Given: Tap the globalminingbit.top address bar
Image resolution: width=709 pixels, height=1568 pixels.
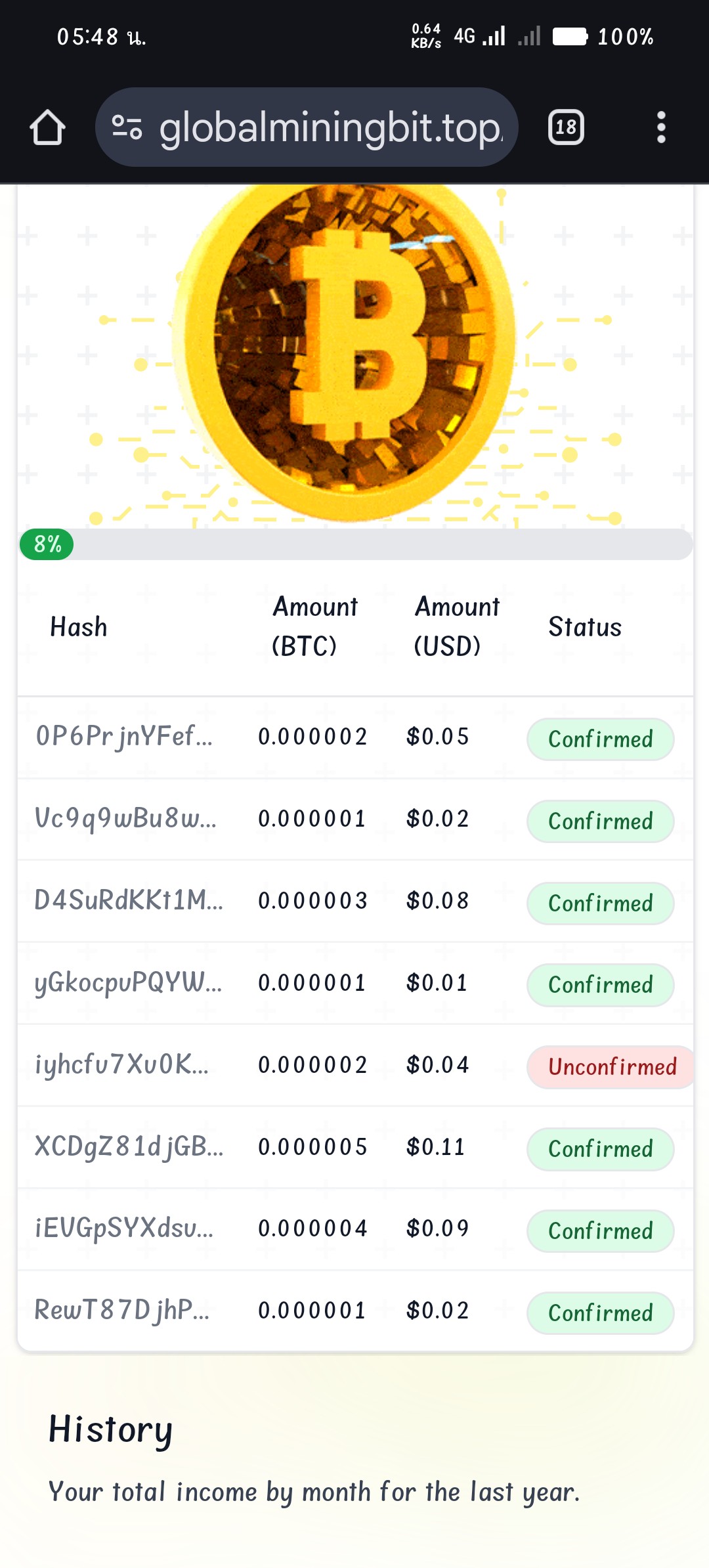Looking at the screenshot, I should click(x=307, y=127).
